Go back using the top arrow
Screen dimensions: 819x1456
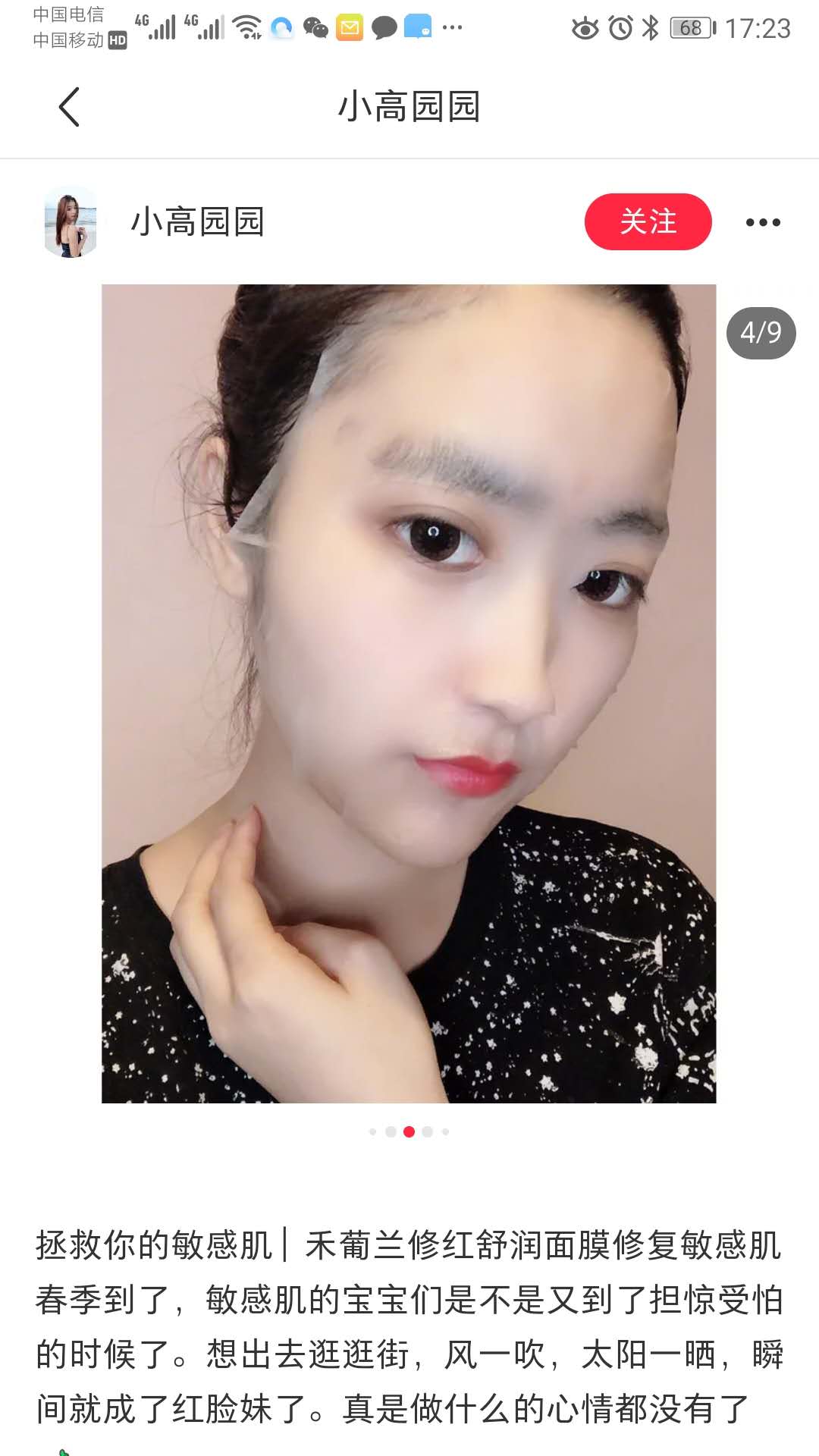[x=69, y=107]
